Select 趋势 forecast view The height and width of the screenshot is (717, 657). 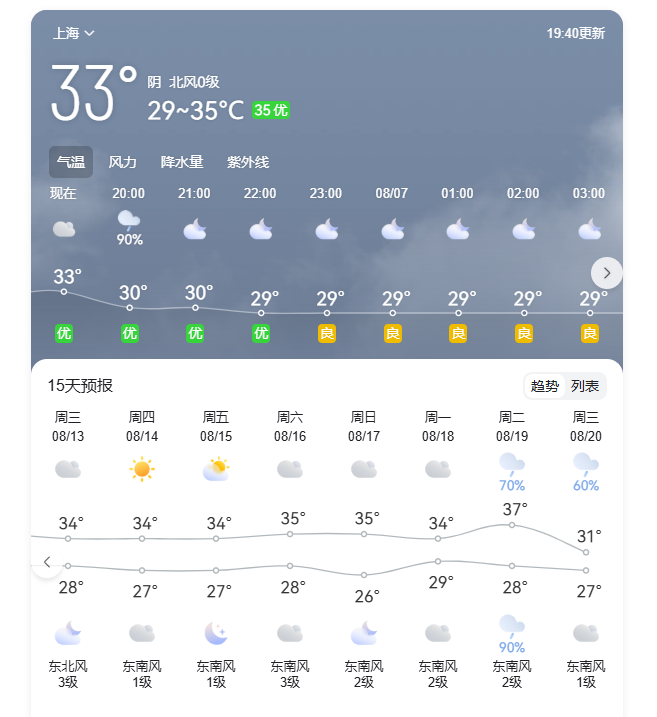(545, 386)
